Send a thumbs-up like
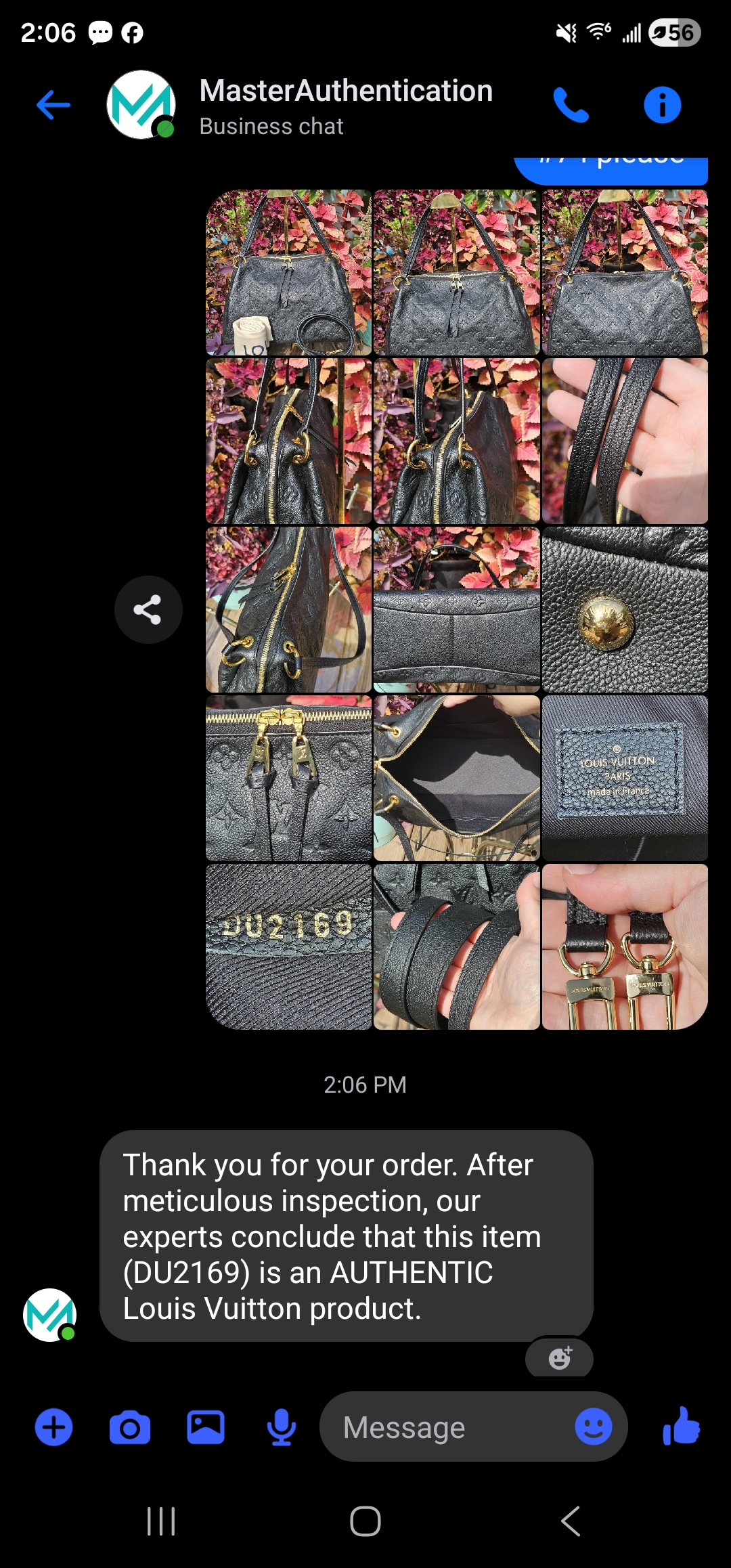 coord(681,1426)
